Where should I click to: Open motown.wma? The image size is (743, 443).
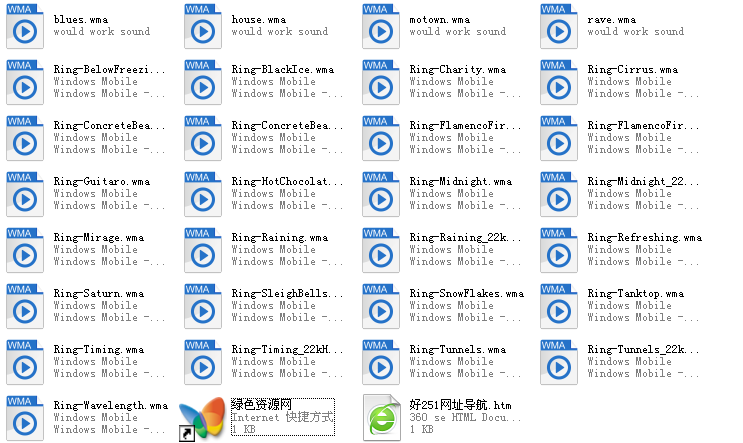coord(381,26)
